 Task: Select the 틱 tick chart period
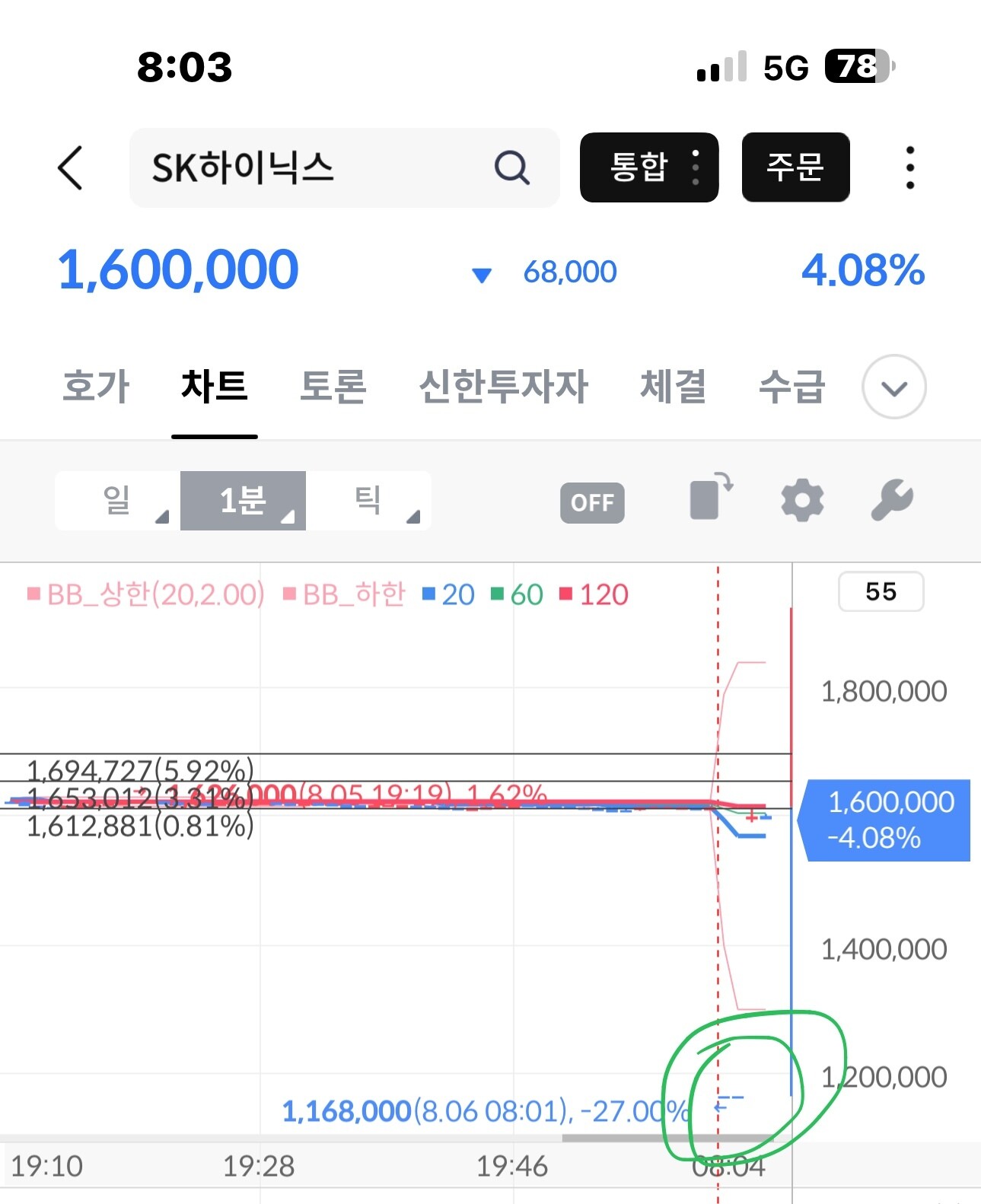pyautogui.click(x=368, y=501)
